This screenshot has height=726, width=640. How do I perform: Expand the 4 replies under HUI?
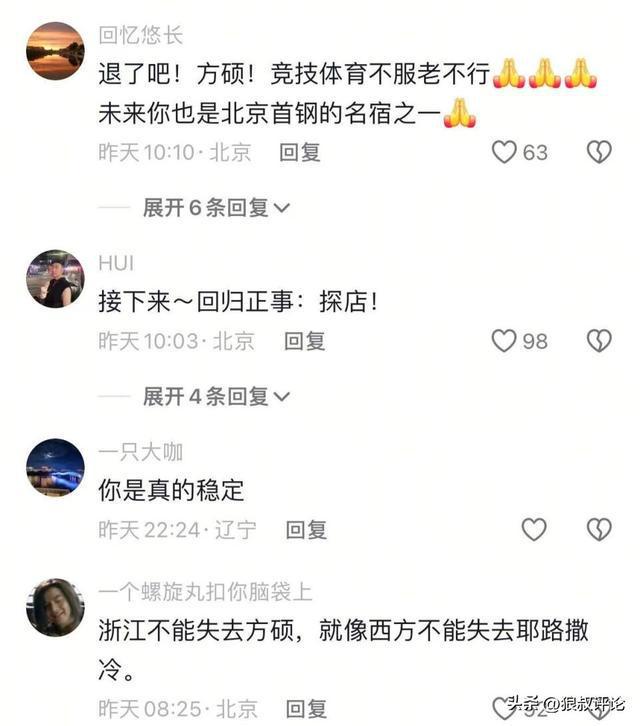(x=215, y=397)
